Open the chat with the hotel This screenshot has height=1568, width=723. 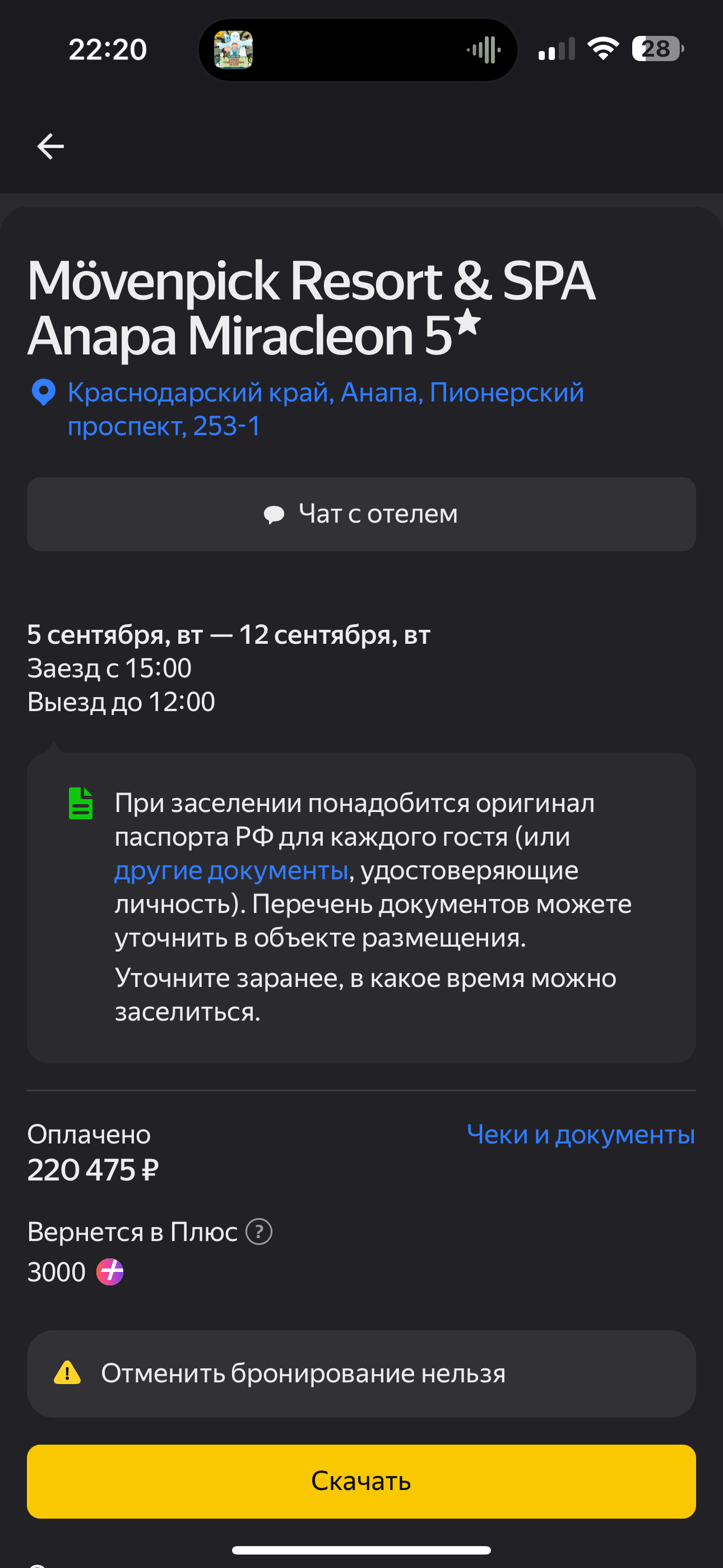click(361, 514)
